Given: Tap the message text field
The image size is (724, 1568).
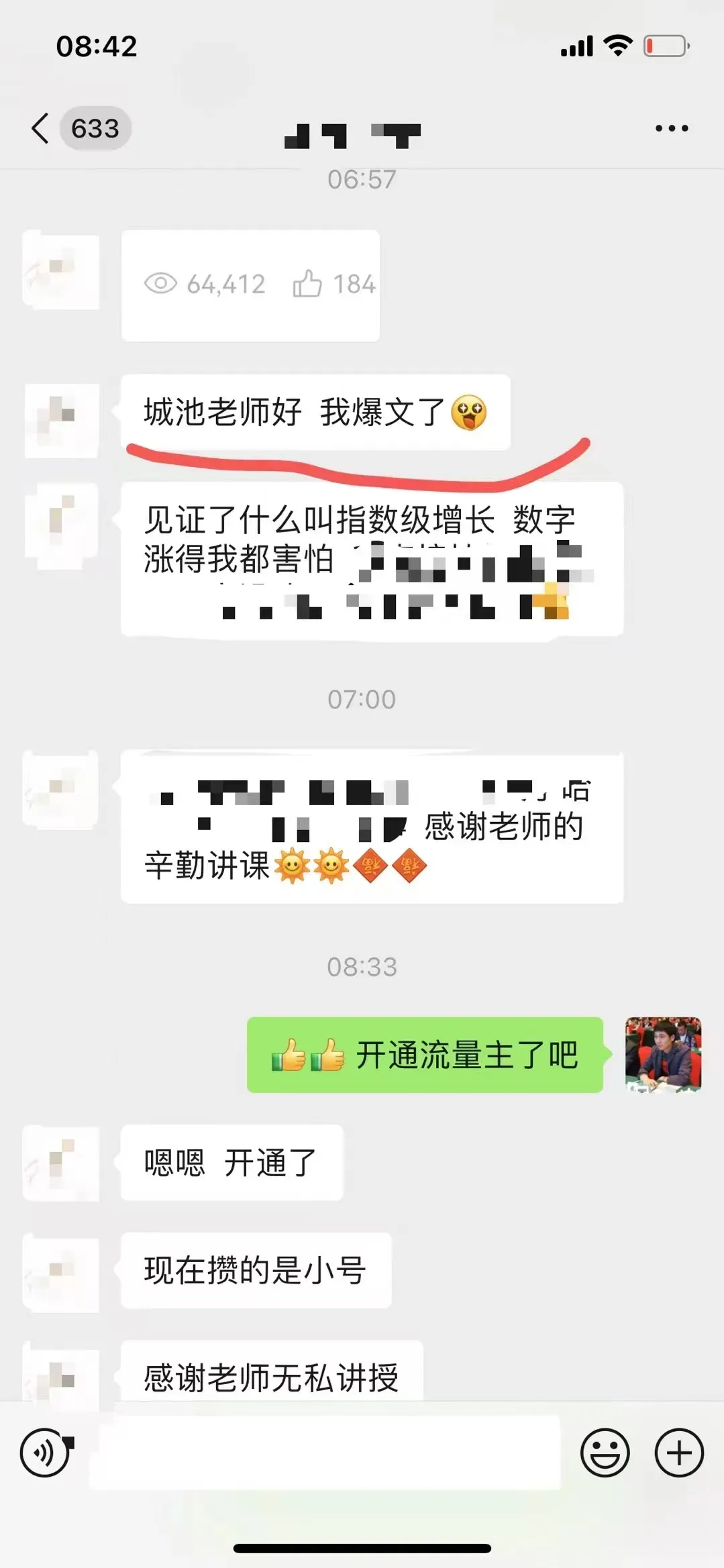Looking at the screenshot, I should point(325,1453).
